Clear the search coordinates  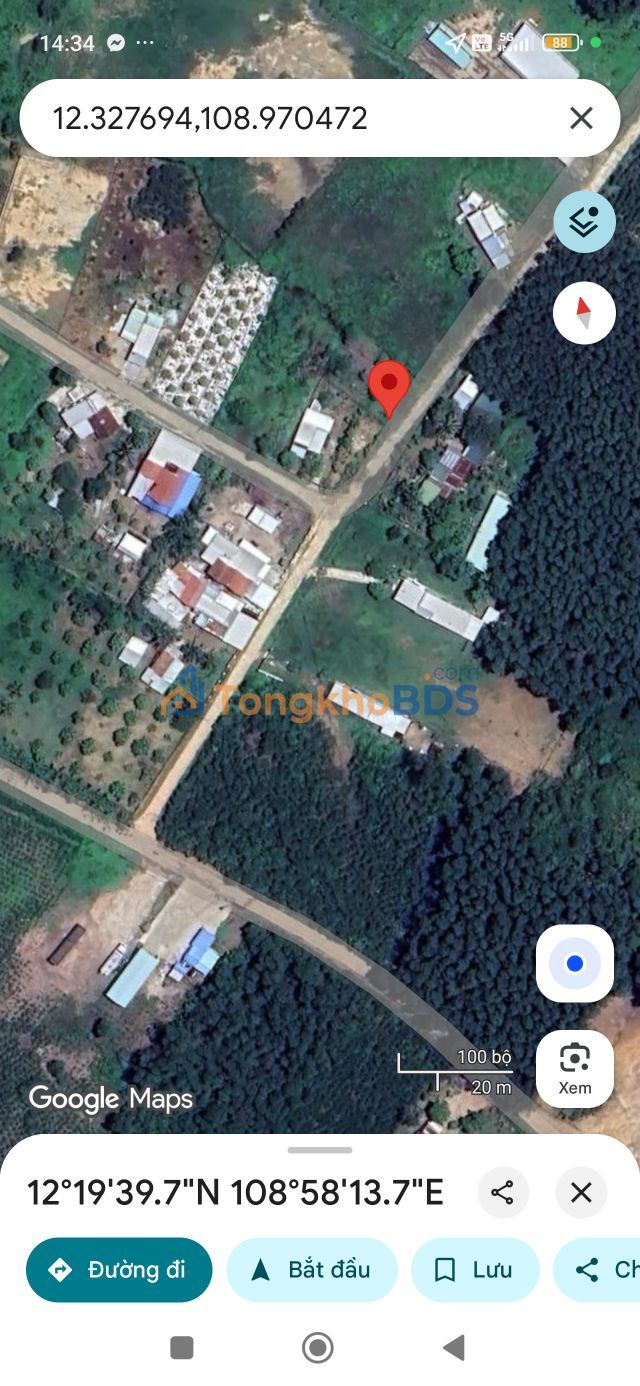tap(581, 119)
